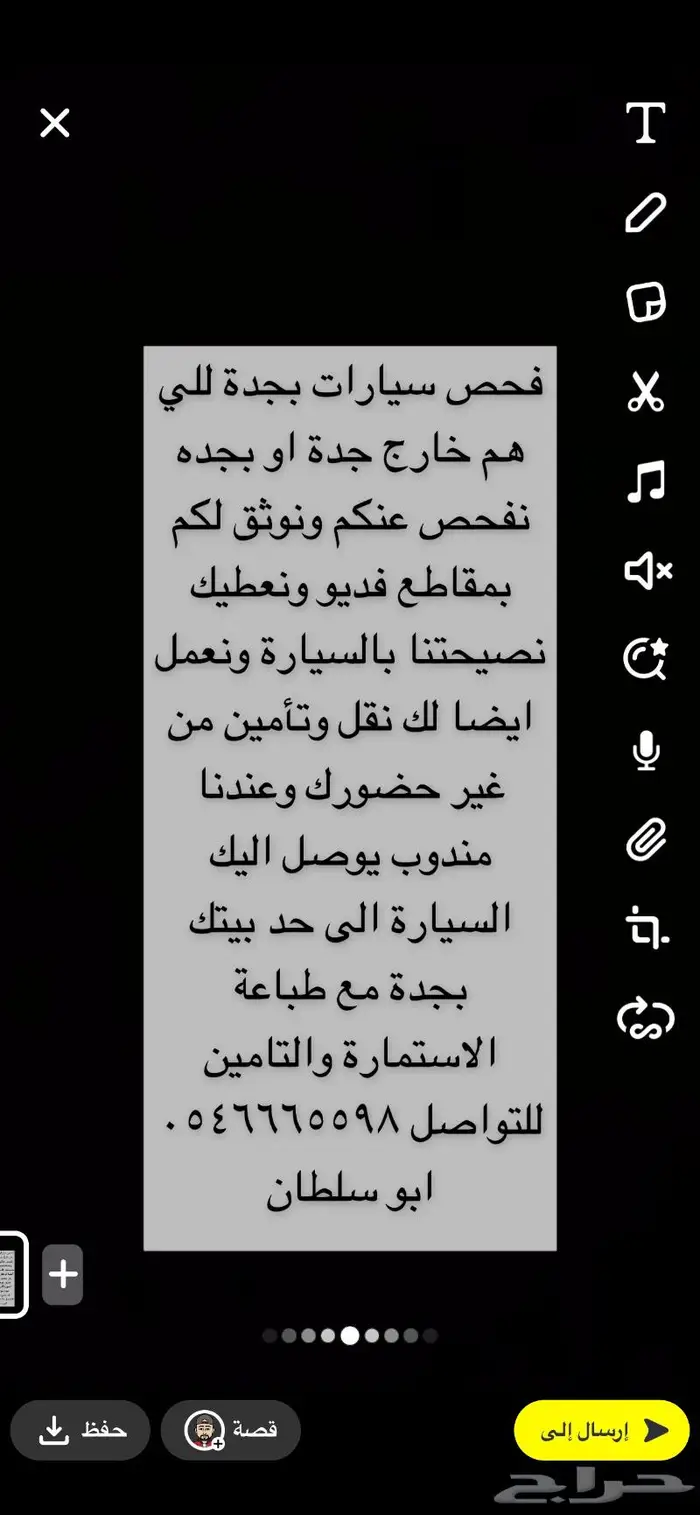
Task: Toggle the muted sound icon
Action: click(x=648, y=571)
